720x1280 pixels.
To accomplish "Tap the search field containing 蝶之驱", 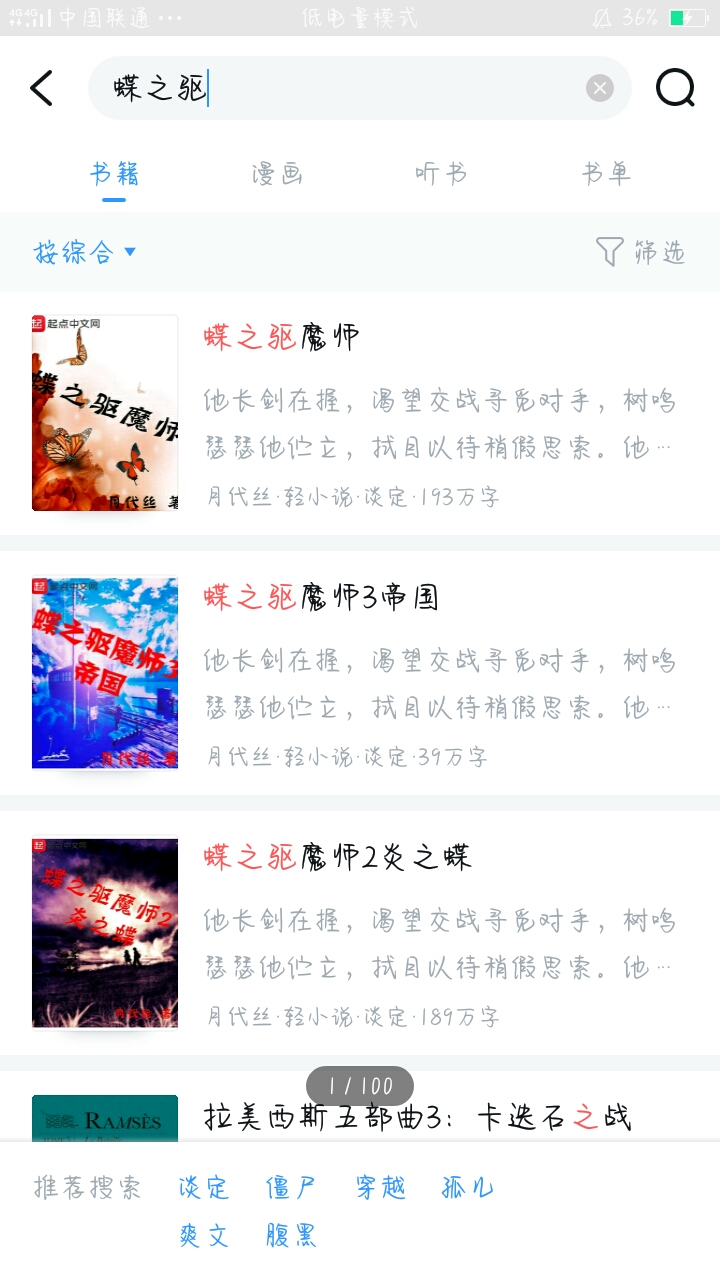I will (x=359, y=88).
